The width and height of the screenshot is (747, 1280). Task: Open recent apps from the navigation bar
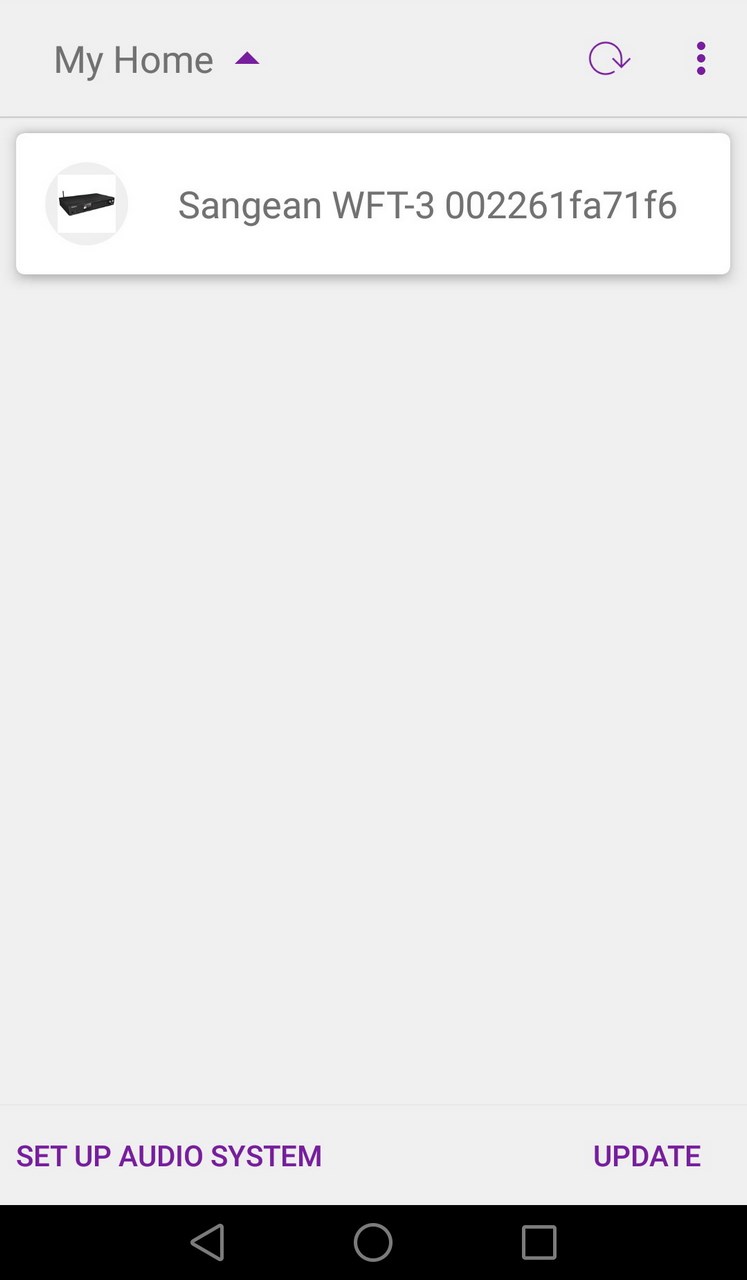(x=539, y=1242)
